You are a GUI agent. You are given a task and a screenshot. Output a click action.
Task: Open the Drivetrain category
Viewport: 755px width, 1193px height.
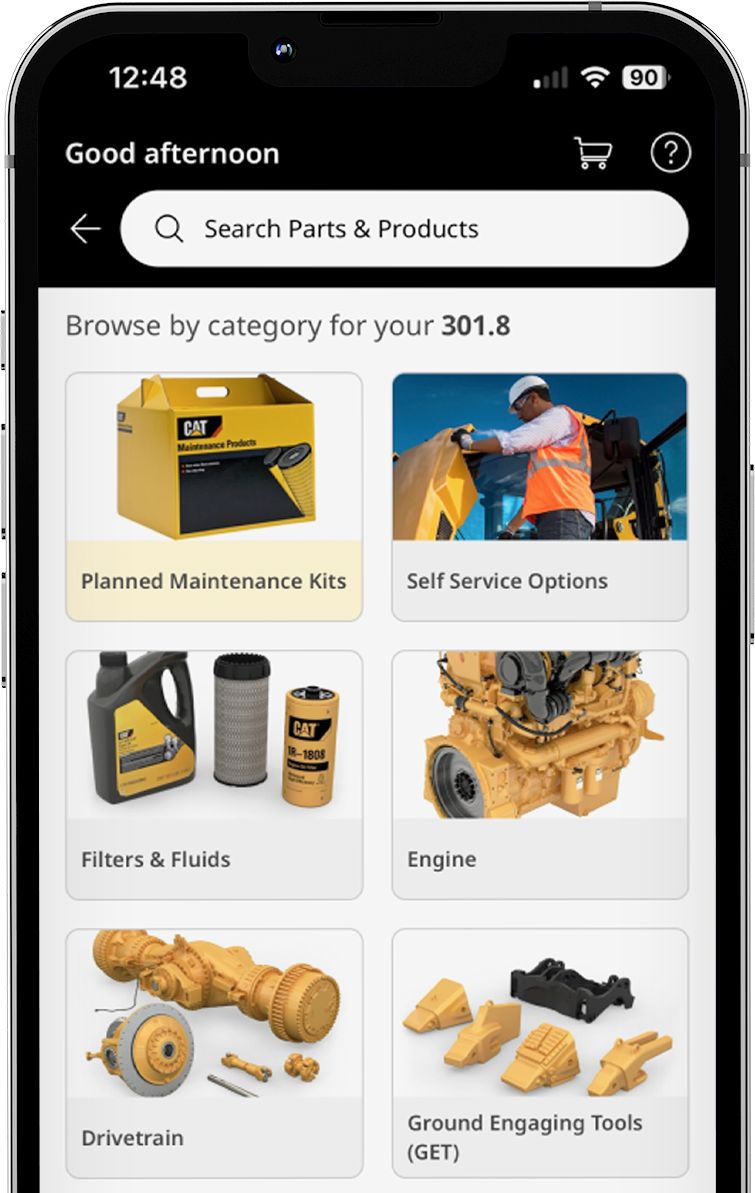214,1052
